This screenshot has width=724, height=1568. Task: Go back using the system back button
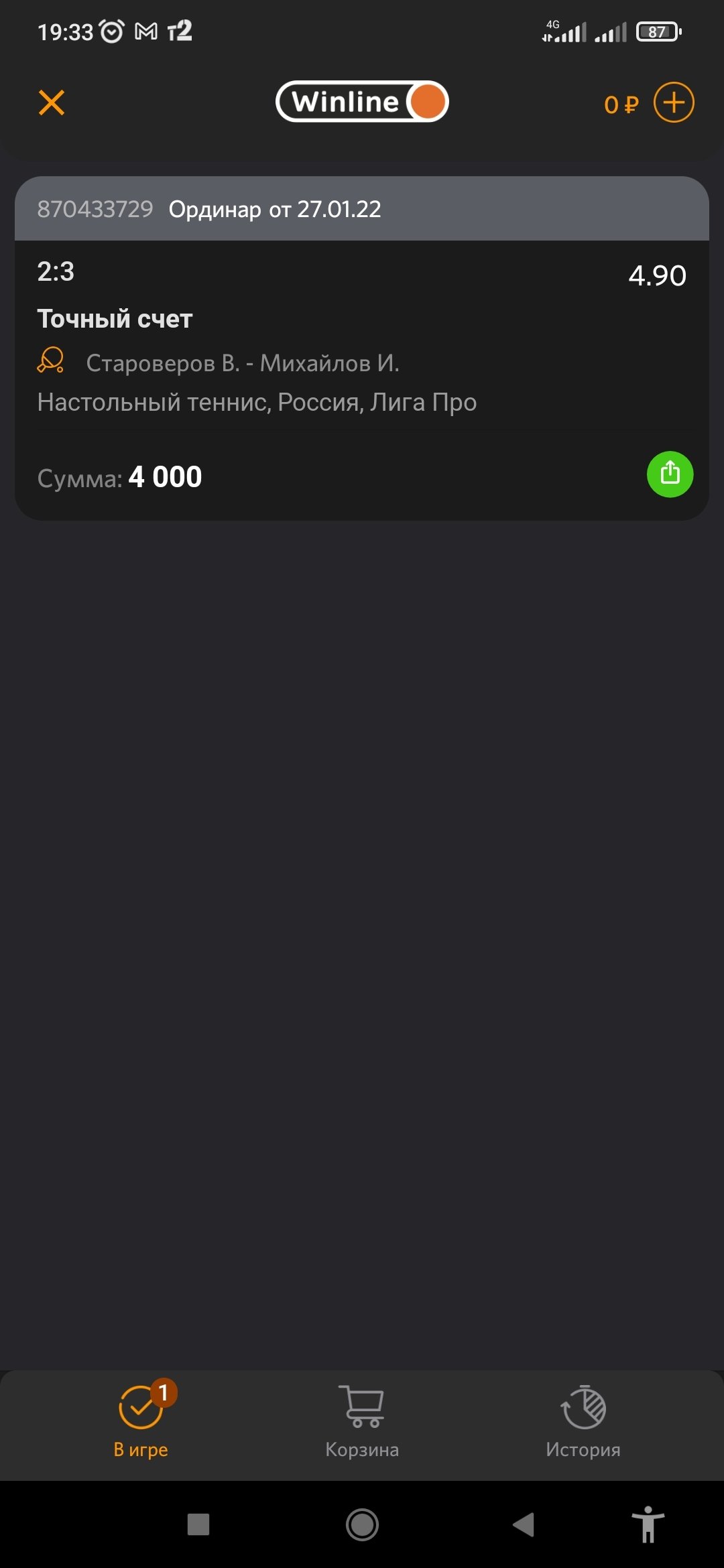[x=524, y=1524]
